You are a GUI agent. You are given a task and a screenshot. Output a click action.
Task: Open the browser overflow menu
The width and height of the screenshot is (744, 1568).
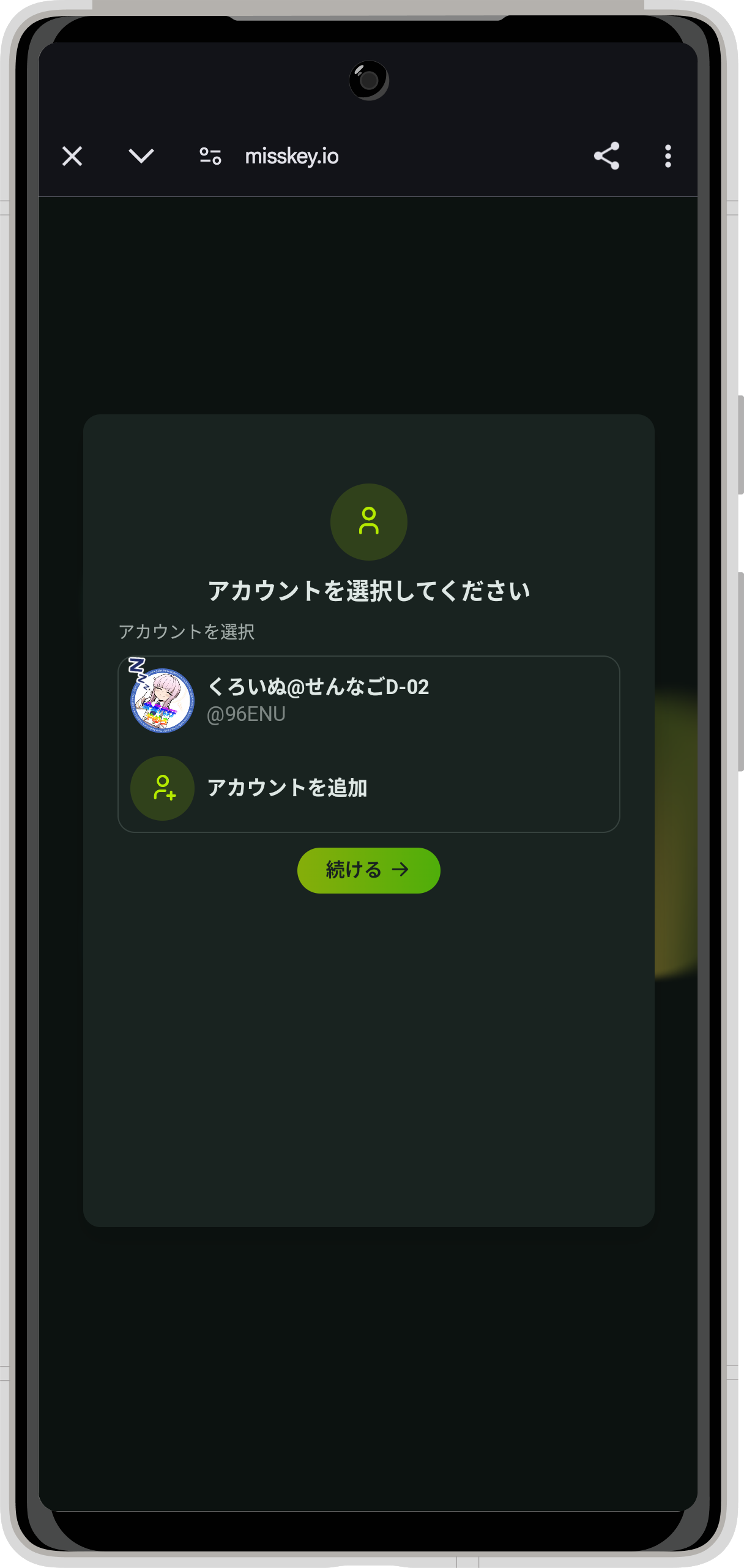pyautogui.click(x=668, y=156)
